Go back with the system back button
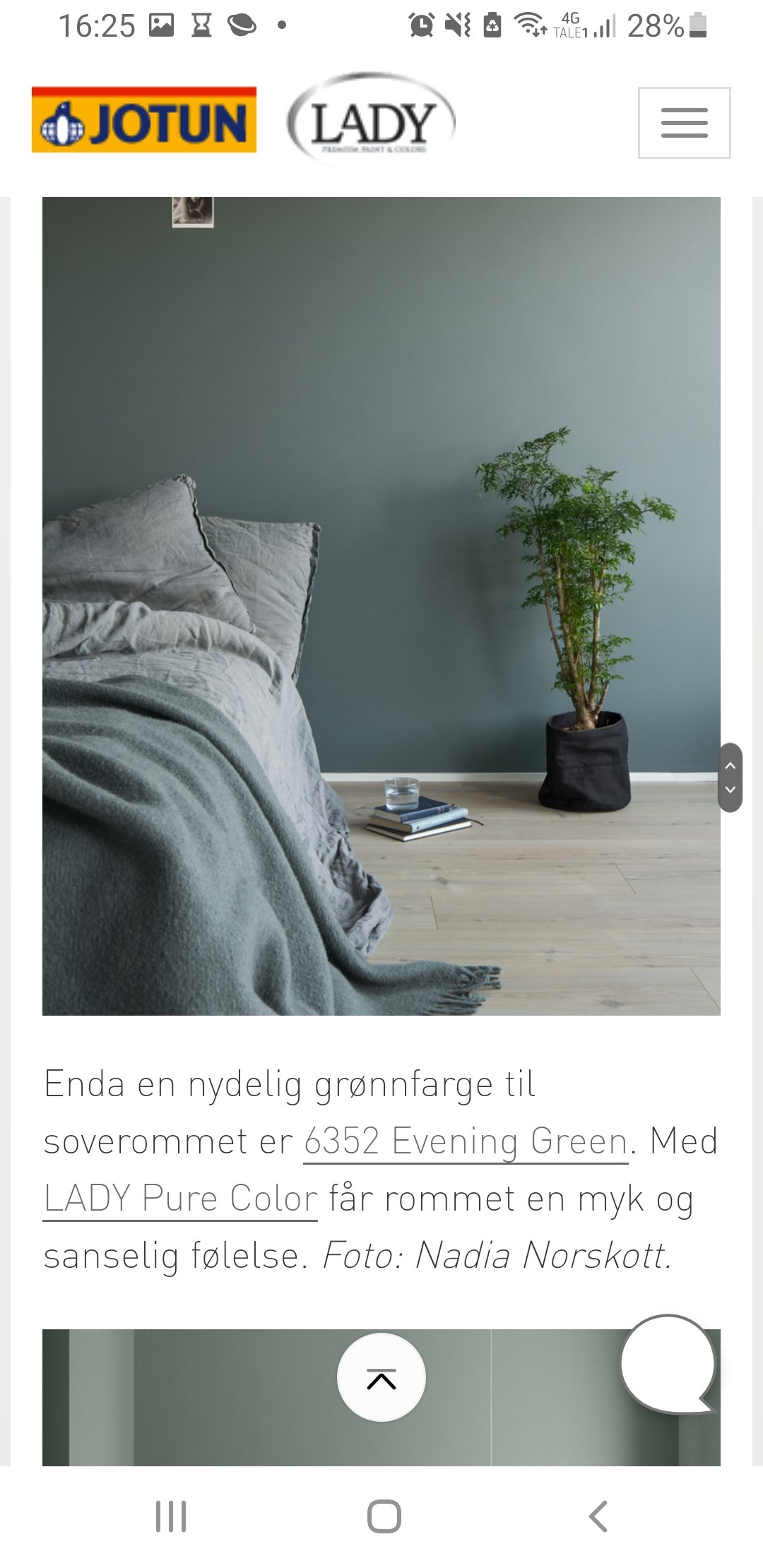Viewport: 763px width, 1568px height. pyautogui.click(x=598, y=1516)
